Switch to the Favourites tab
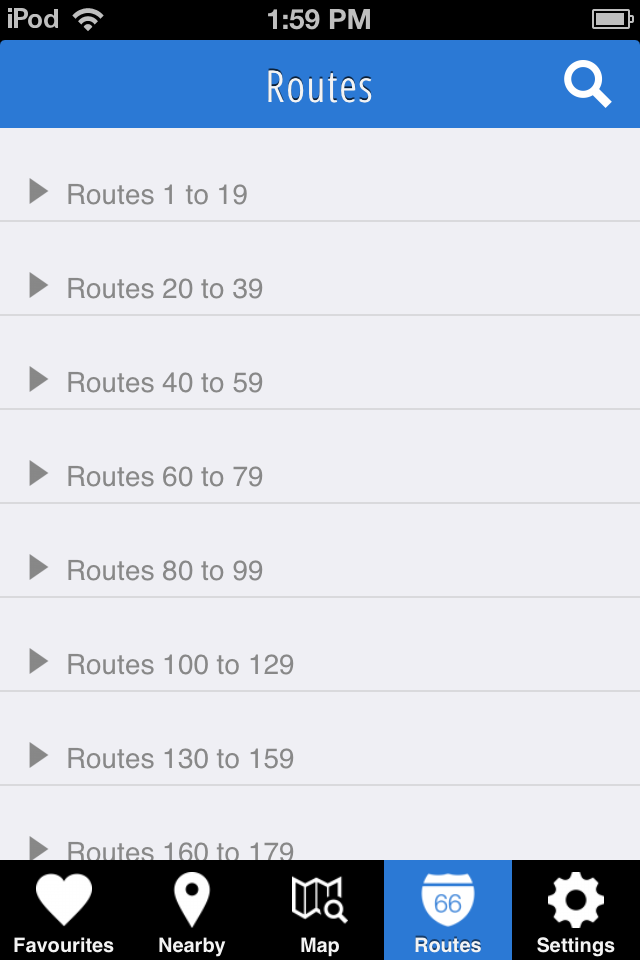Image resolution: width=640 pixels, height=960 pixels. point(64,912)
